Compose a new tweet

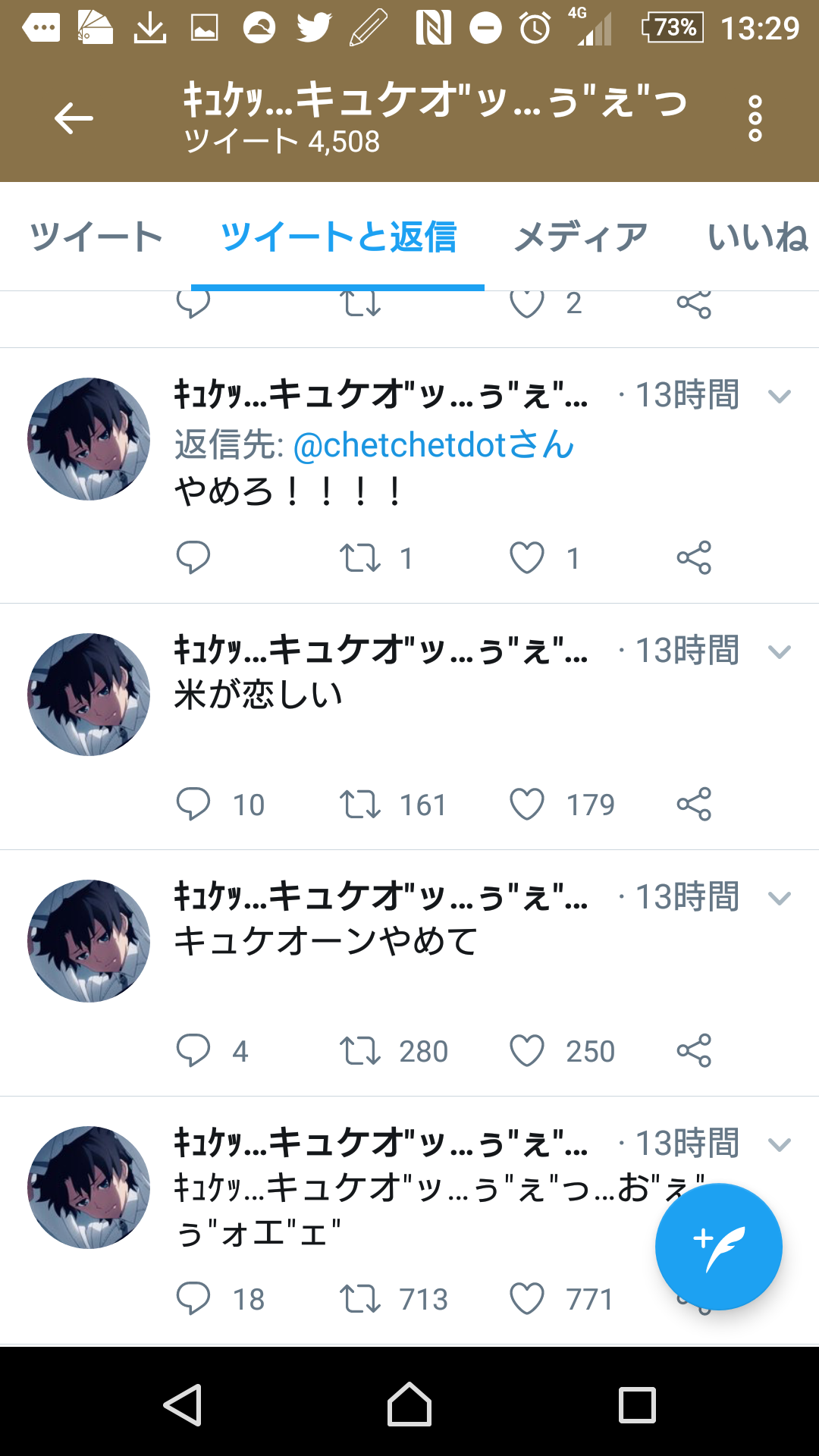[718, 1247]
